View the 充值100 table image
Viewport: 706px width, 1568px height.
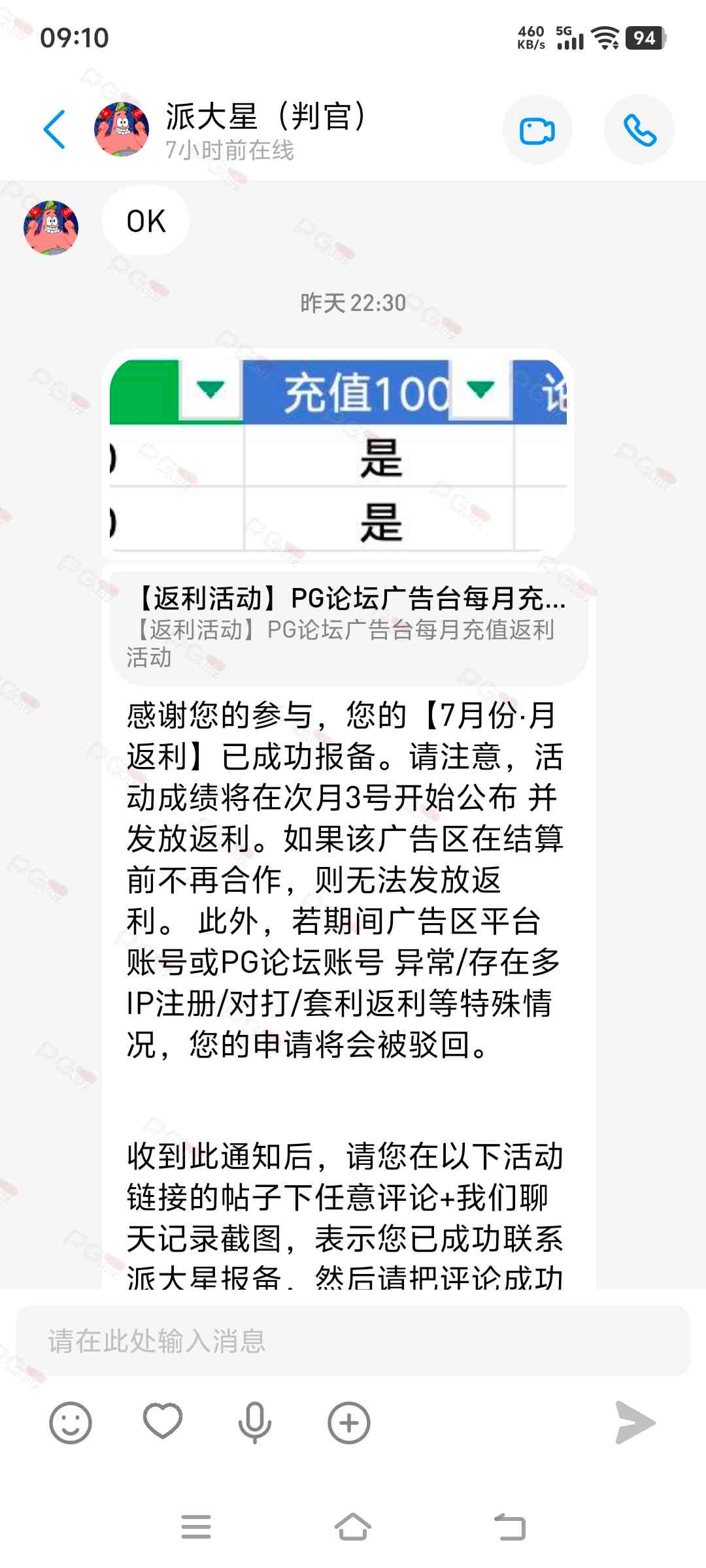tap(339, 454)
